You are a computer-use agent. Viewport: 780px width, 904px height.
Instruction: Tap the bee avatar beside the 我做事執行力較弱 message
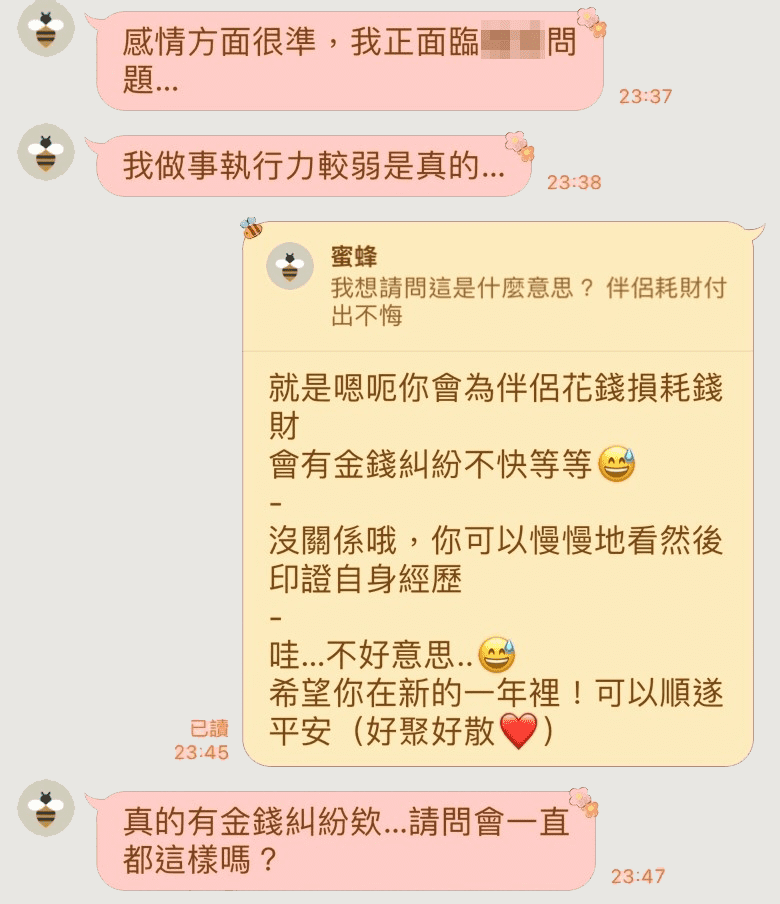[x=46, y=152]
